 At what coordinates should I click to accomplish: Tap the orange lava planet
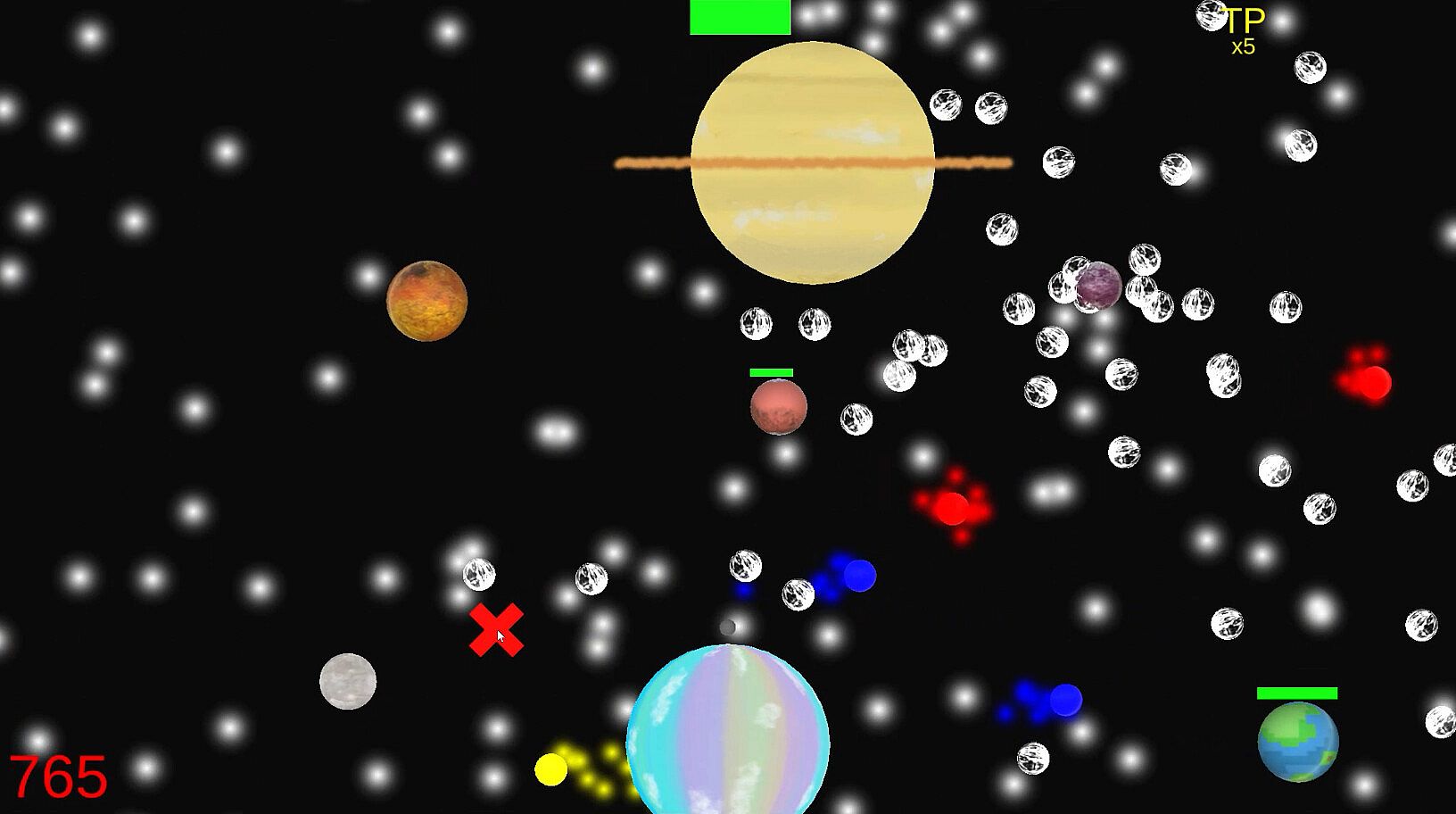coord(426,301)
